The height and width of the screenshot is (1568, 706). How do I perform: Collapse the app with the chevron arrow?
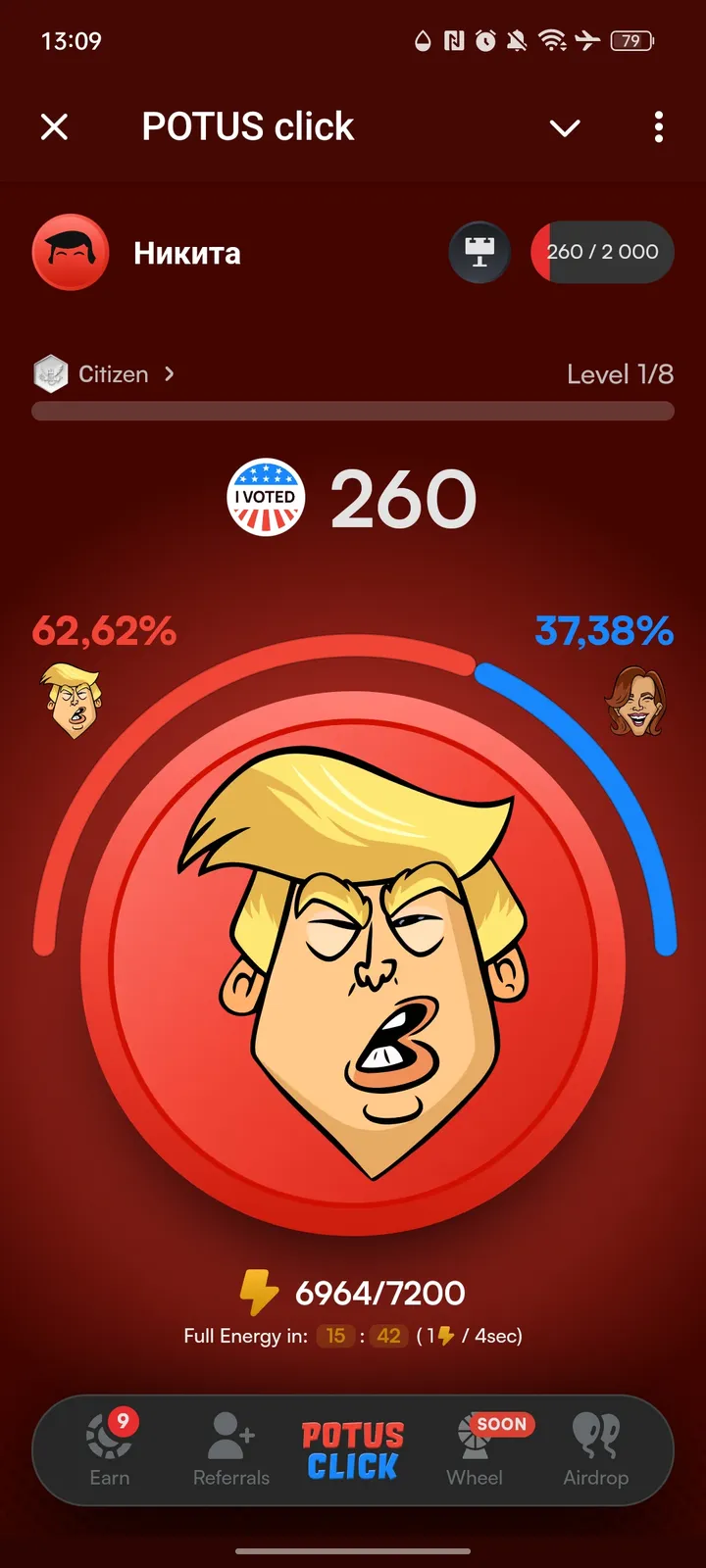565,127
